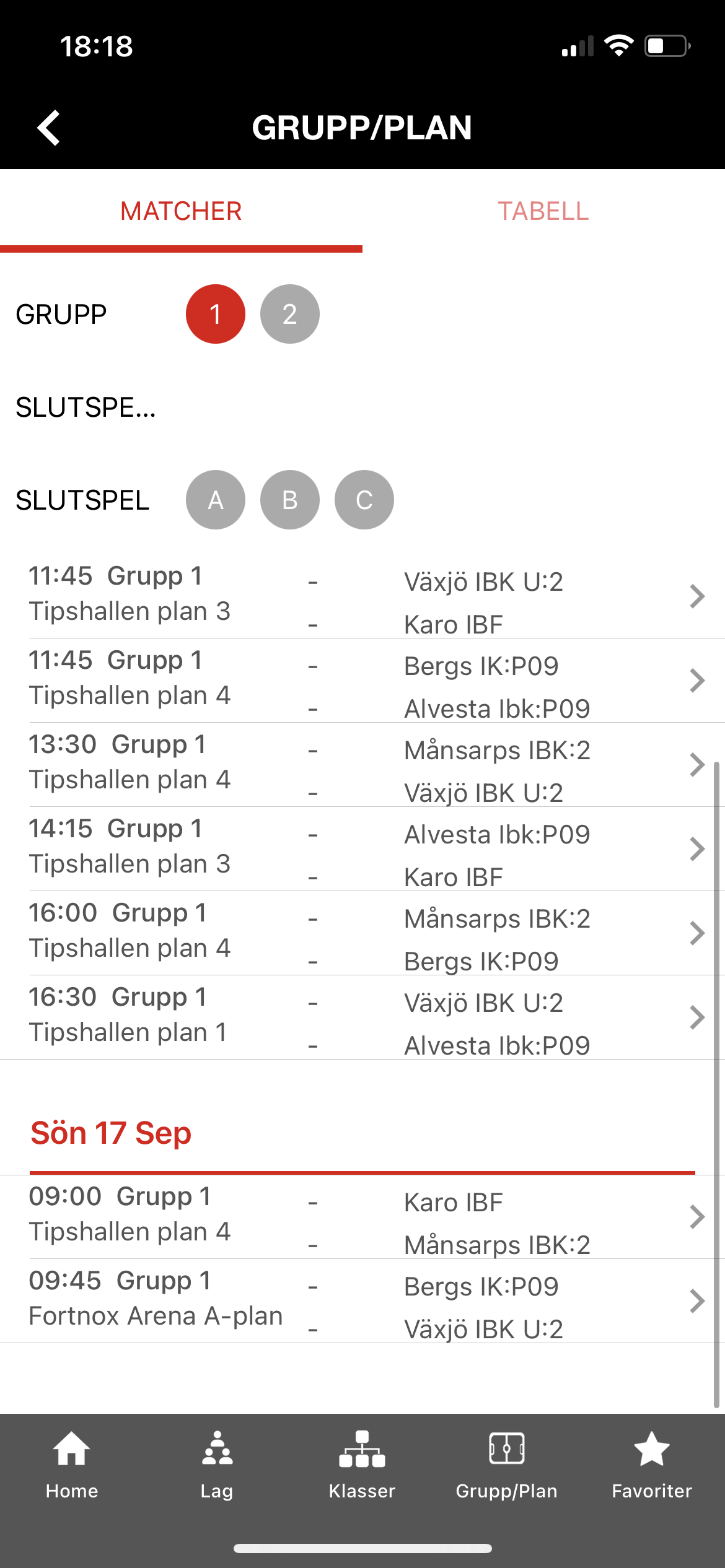
Task: Open 09:45 match at Fortnox Arena A-plan
Action: pyautogui.click(x=362, y=1301)
